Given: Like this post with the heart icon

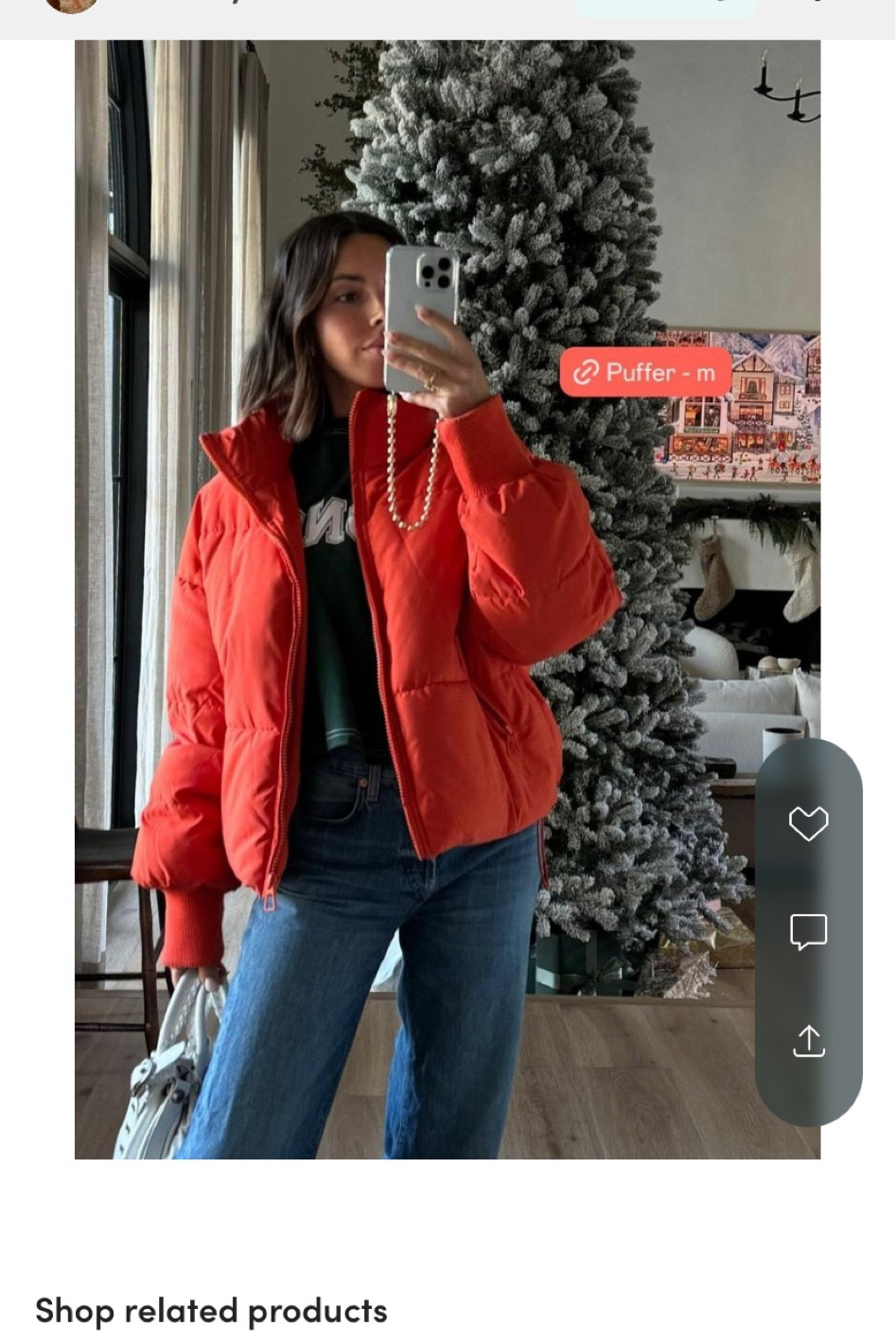Looking at the screenshot, I should click(808, 822).
